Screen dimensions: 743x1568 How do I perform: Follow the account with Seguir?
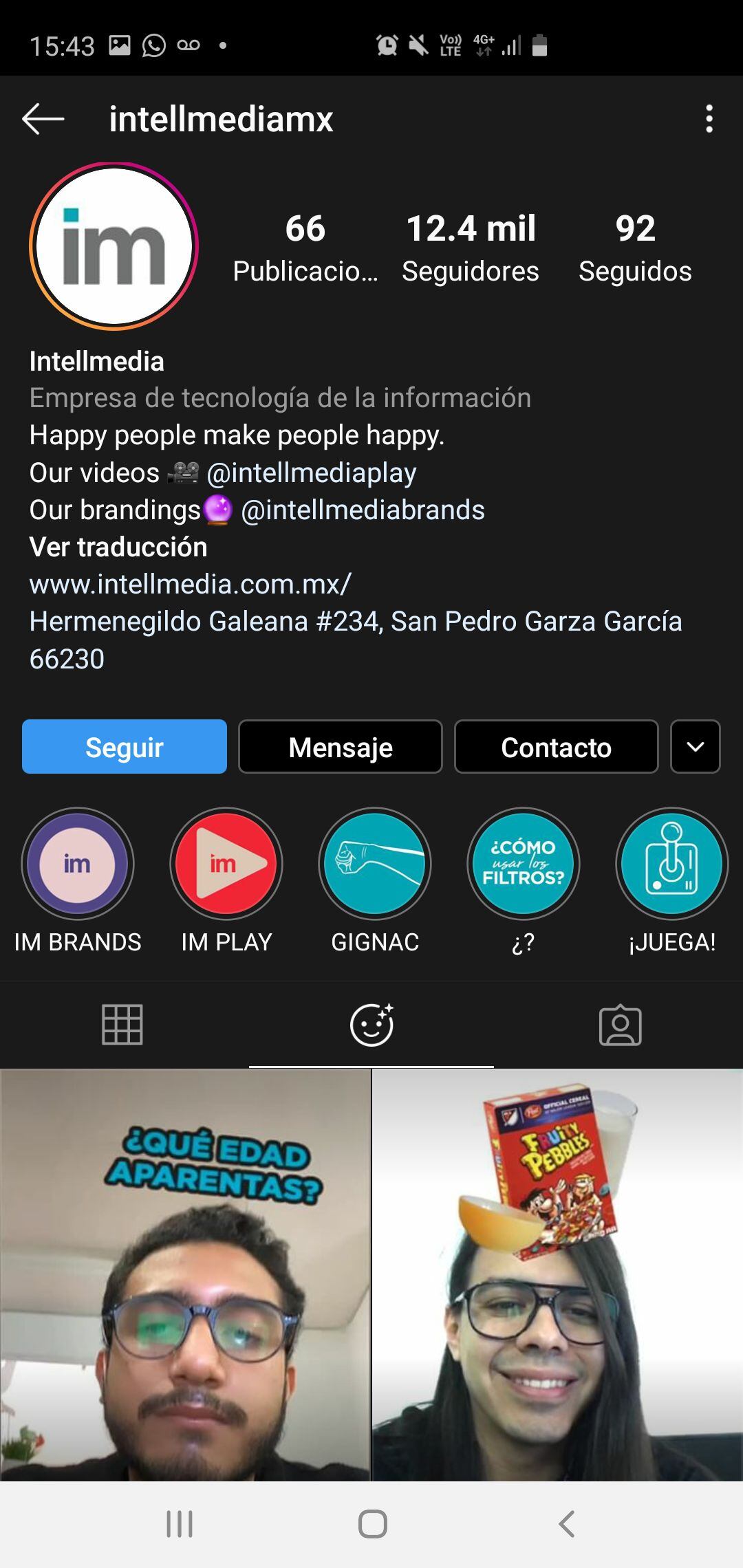click(125, 747)
